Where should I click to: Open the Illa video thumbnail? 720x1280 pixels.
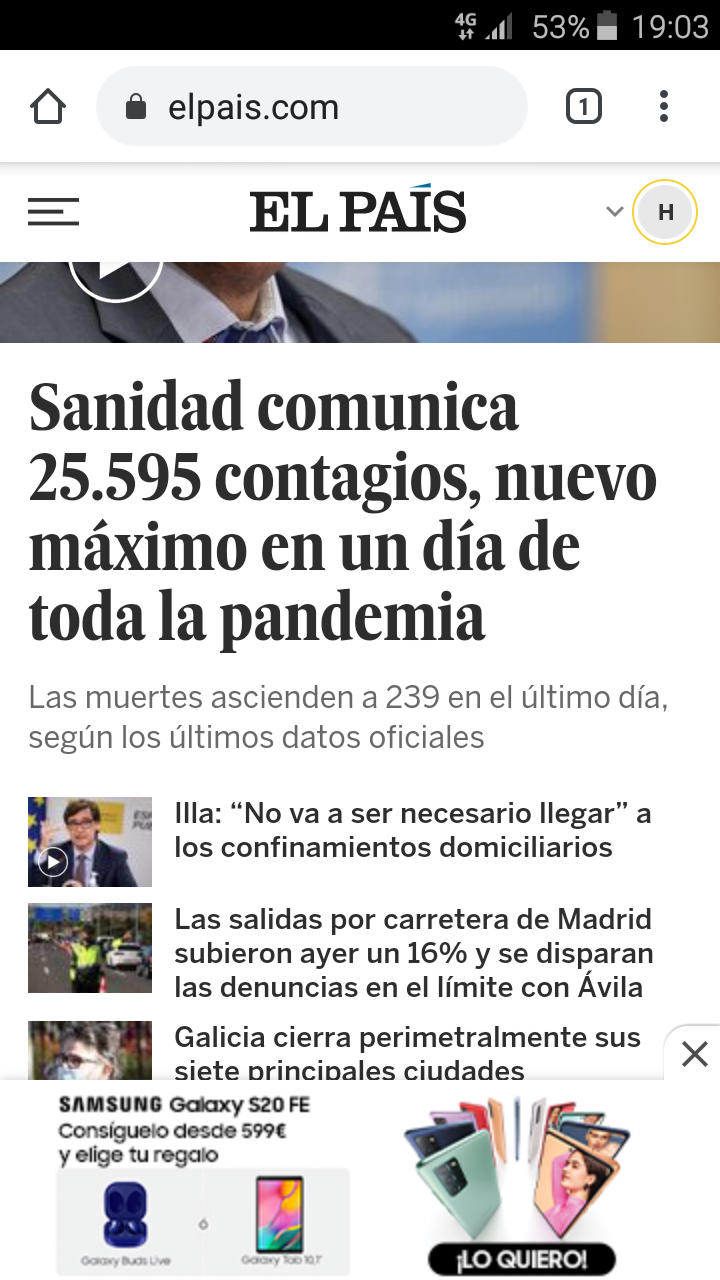pyautogui.click(x=90, y=842)
